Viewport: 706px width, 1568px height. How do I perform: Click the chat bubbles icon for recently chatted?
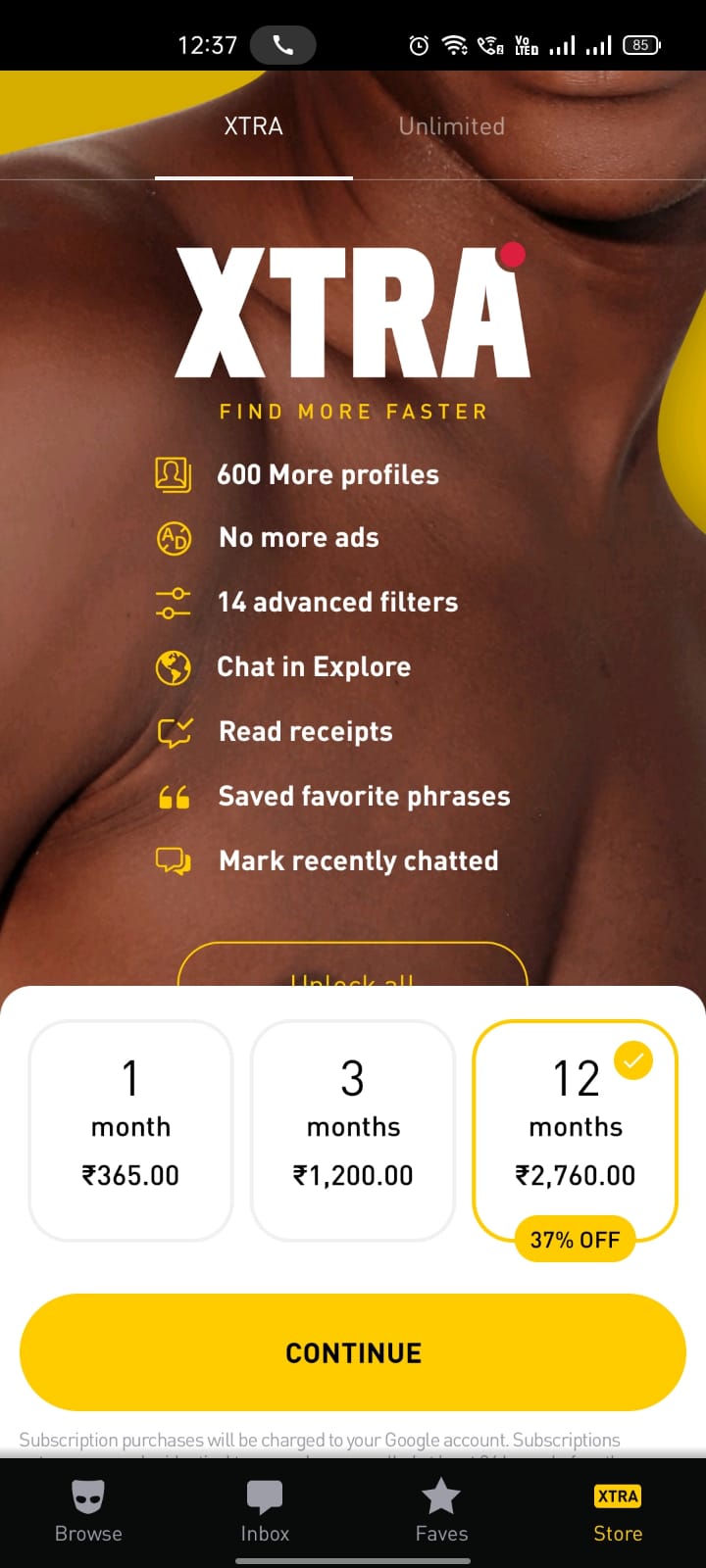173,860
